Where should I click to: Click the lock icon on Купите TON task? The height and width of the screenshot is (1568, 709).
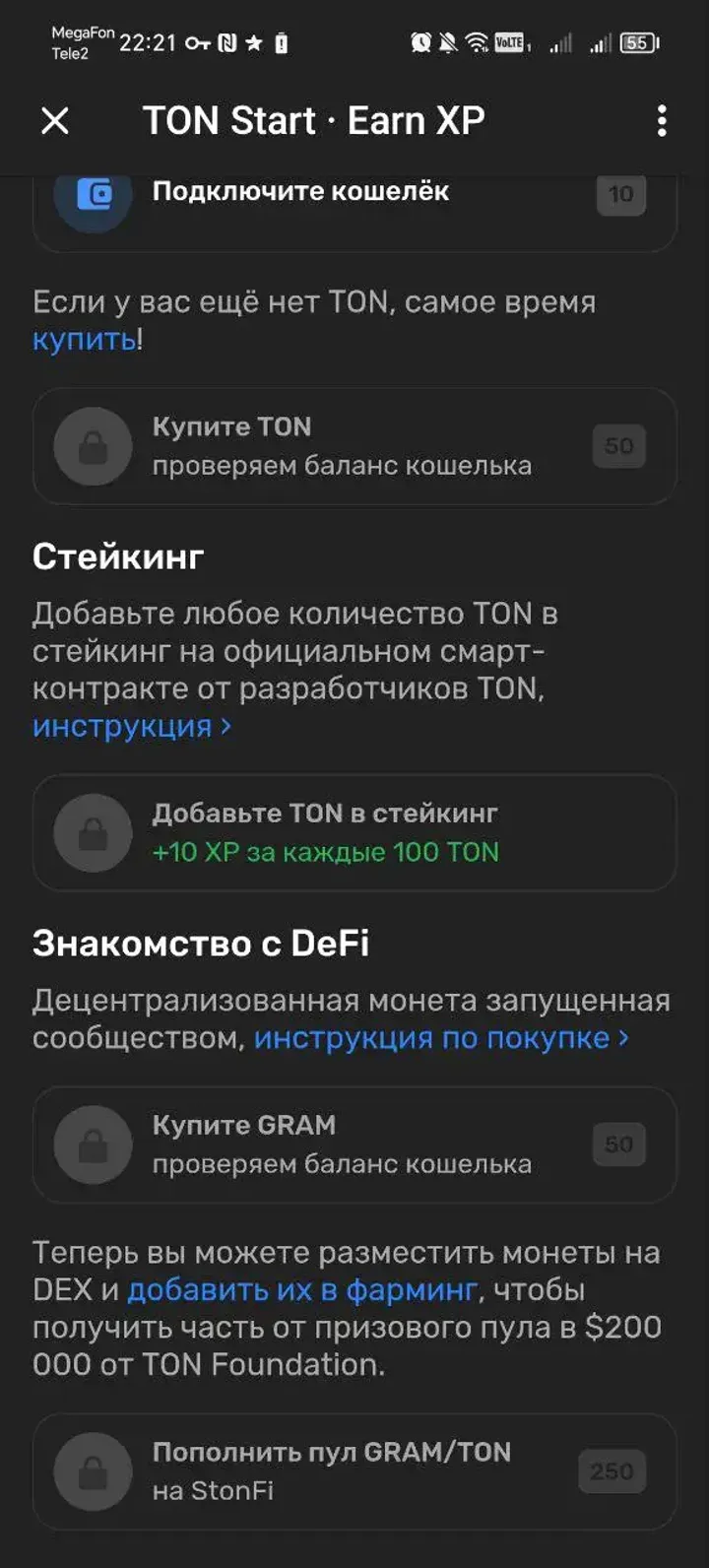tap(92, 446)
